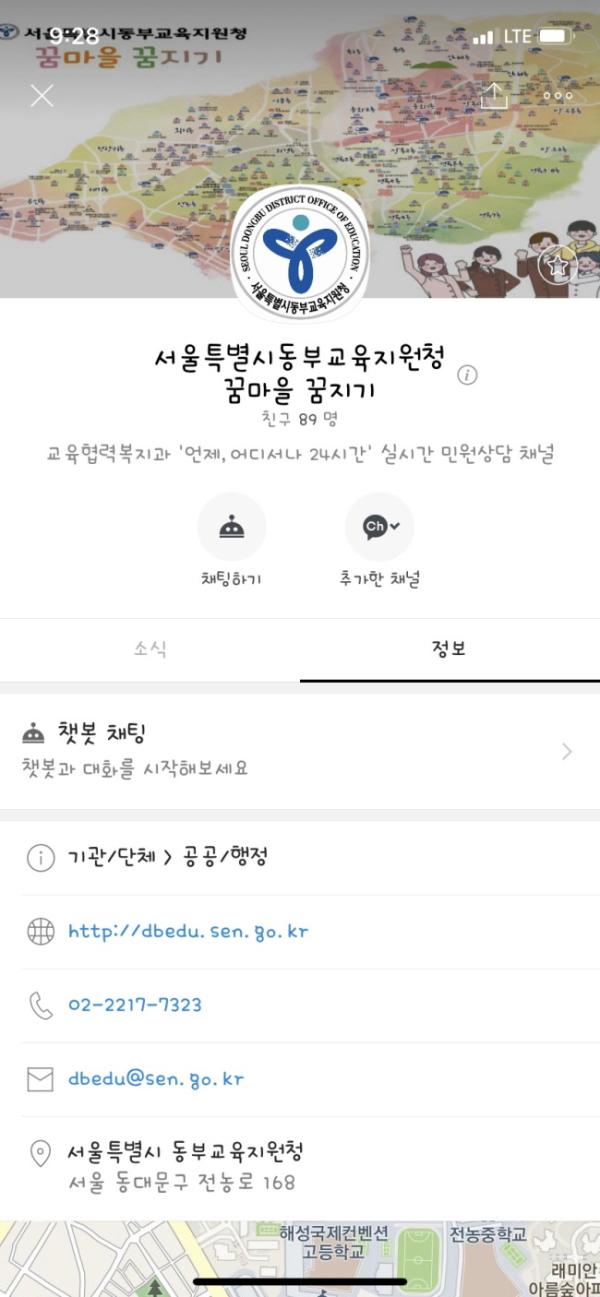Viewport: 600px width, 1297px height.
Task: Open the info icon beside channel name
Action: [x=467, y=375]
